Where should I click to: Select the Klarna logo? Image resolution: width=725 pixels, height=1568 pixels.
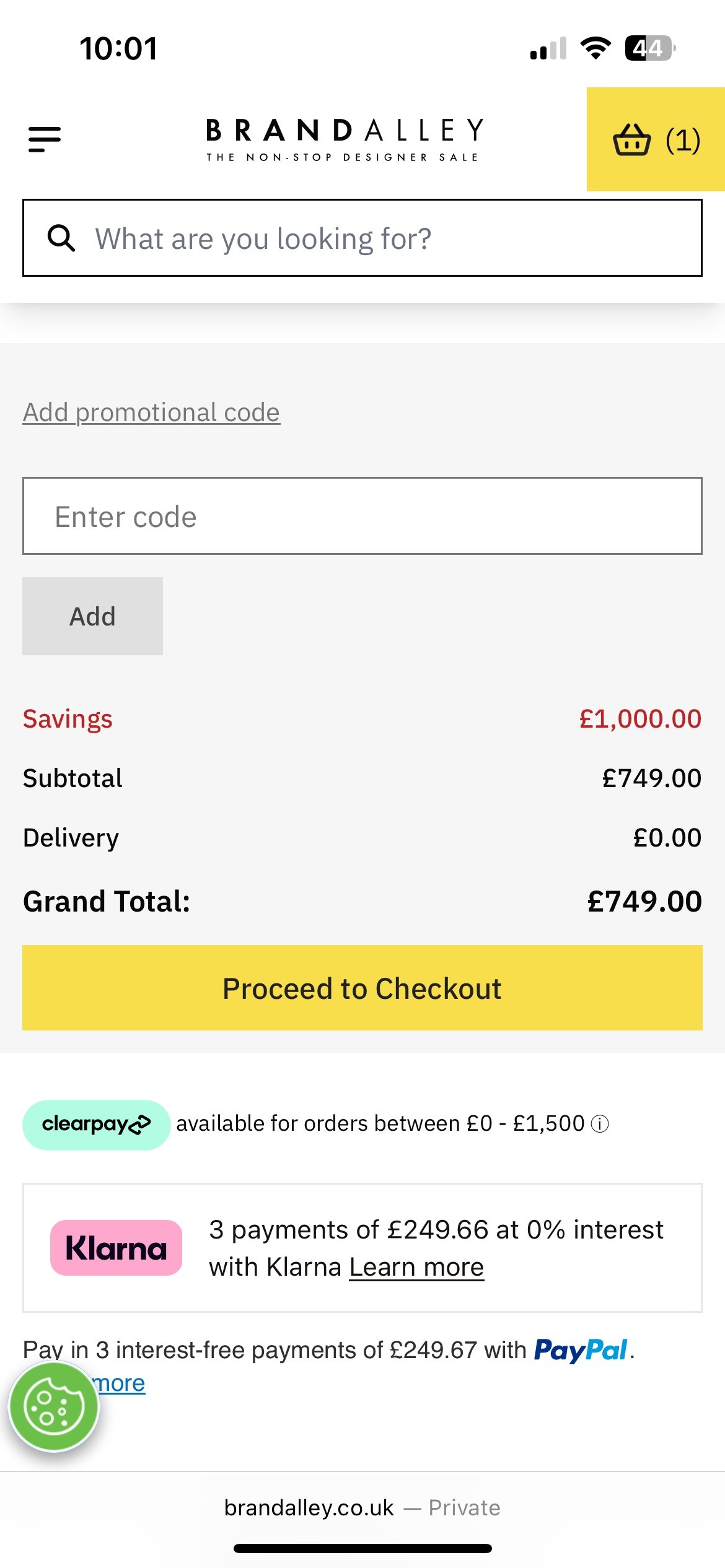click(116, 1247)
